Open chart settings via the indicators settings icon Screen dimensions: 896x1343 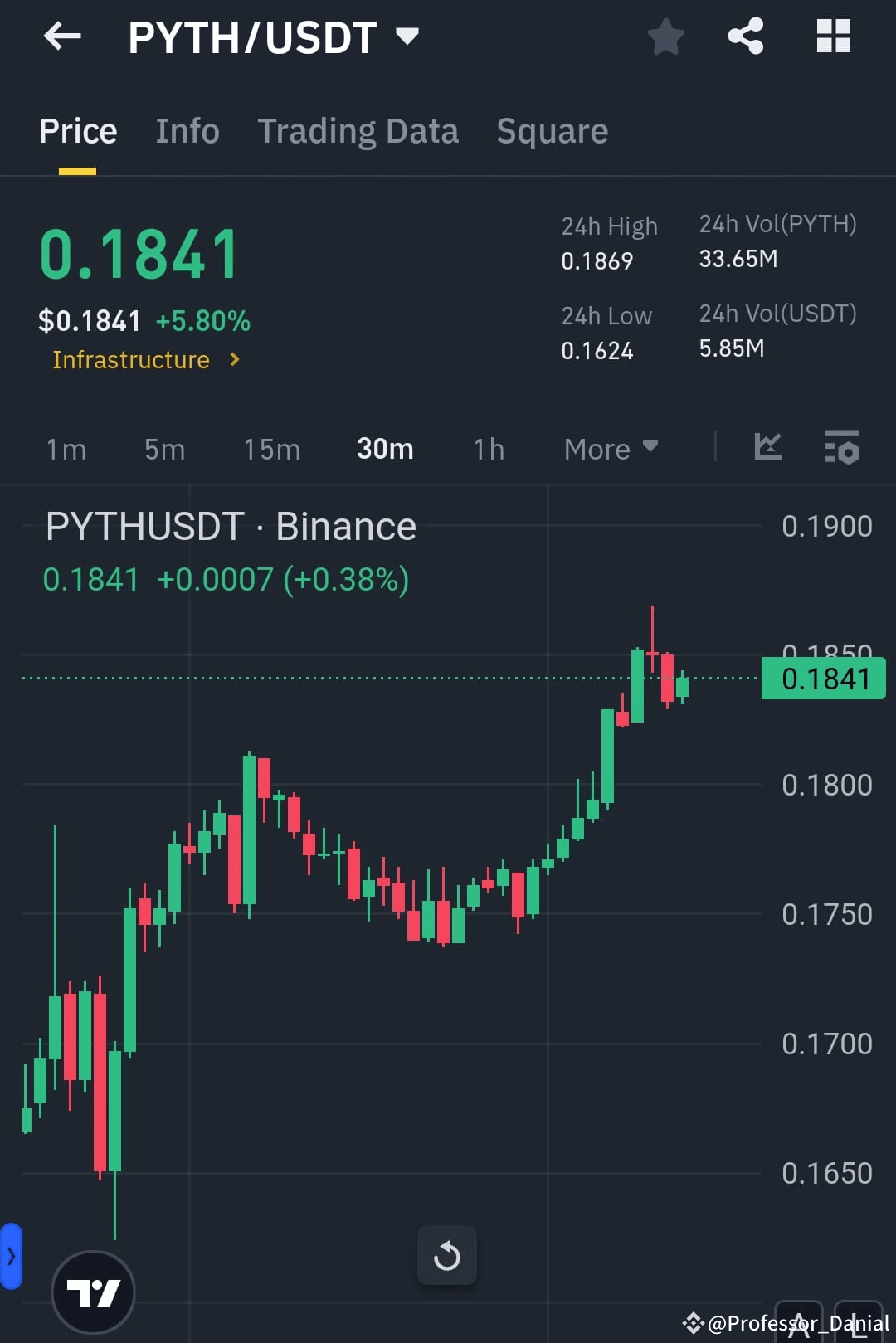(x=841, y=447)
